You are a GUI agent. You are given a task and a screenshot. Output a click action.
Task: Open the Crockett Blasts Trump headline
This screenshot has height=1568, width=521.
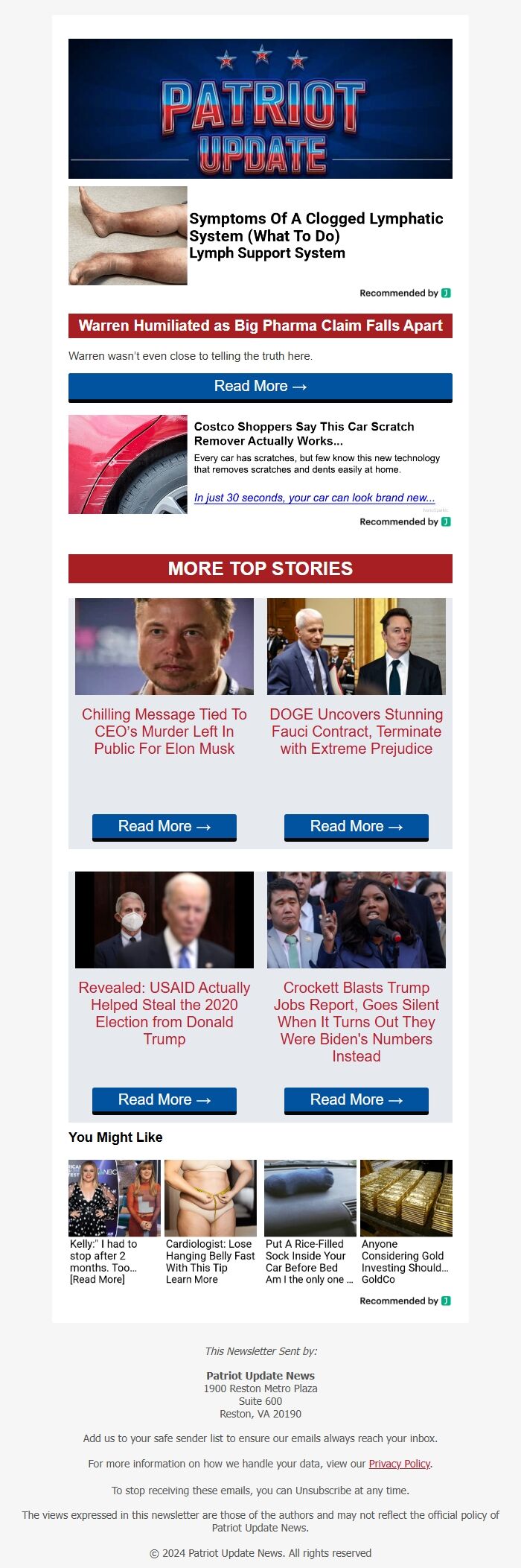[356, 1021]
